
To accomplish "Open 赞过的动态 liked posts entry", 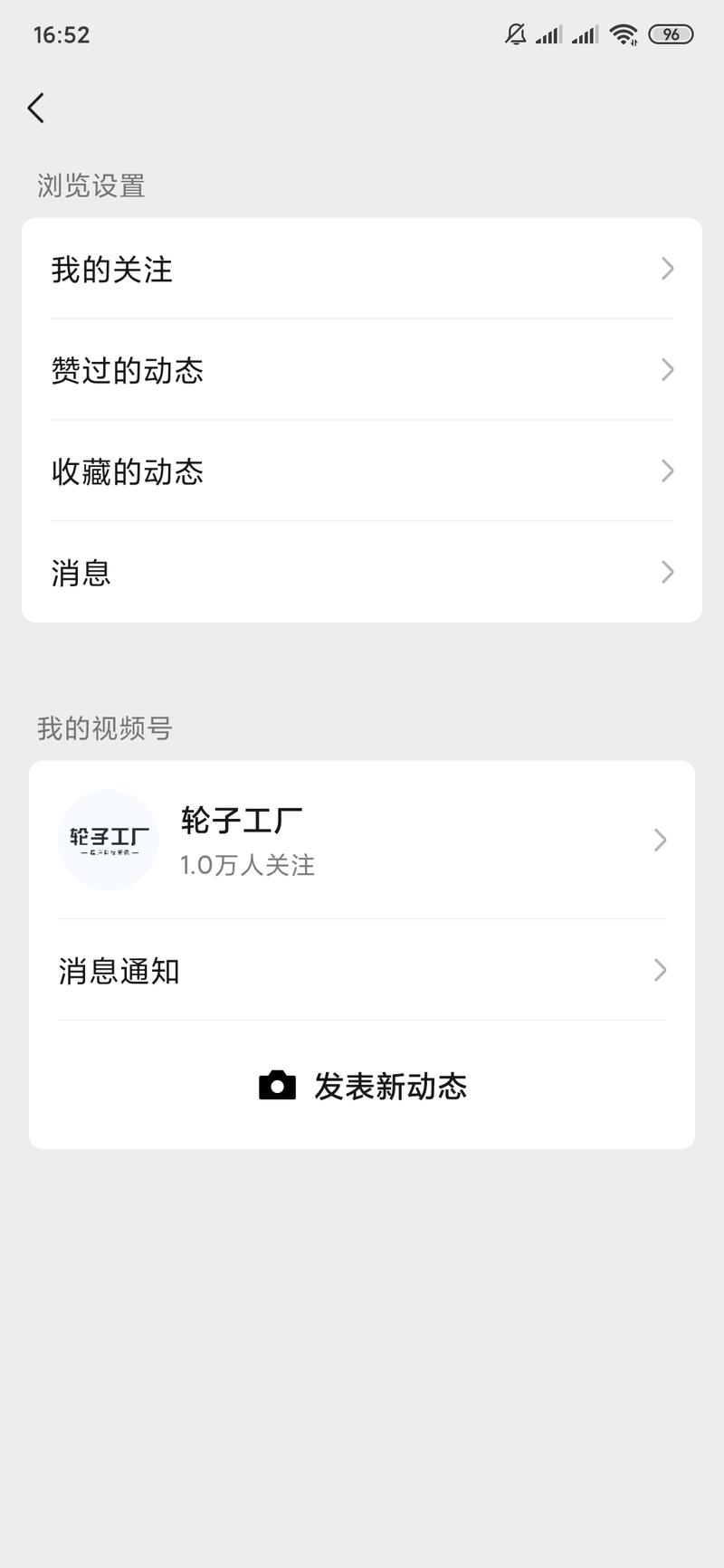I will point(129,370).
